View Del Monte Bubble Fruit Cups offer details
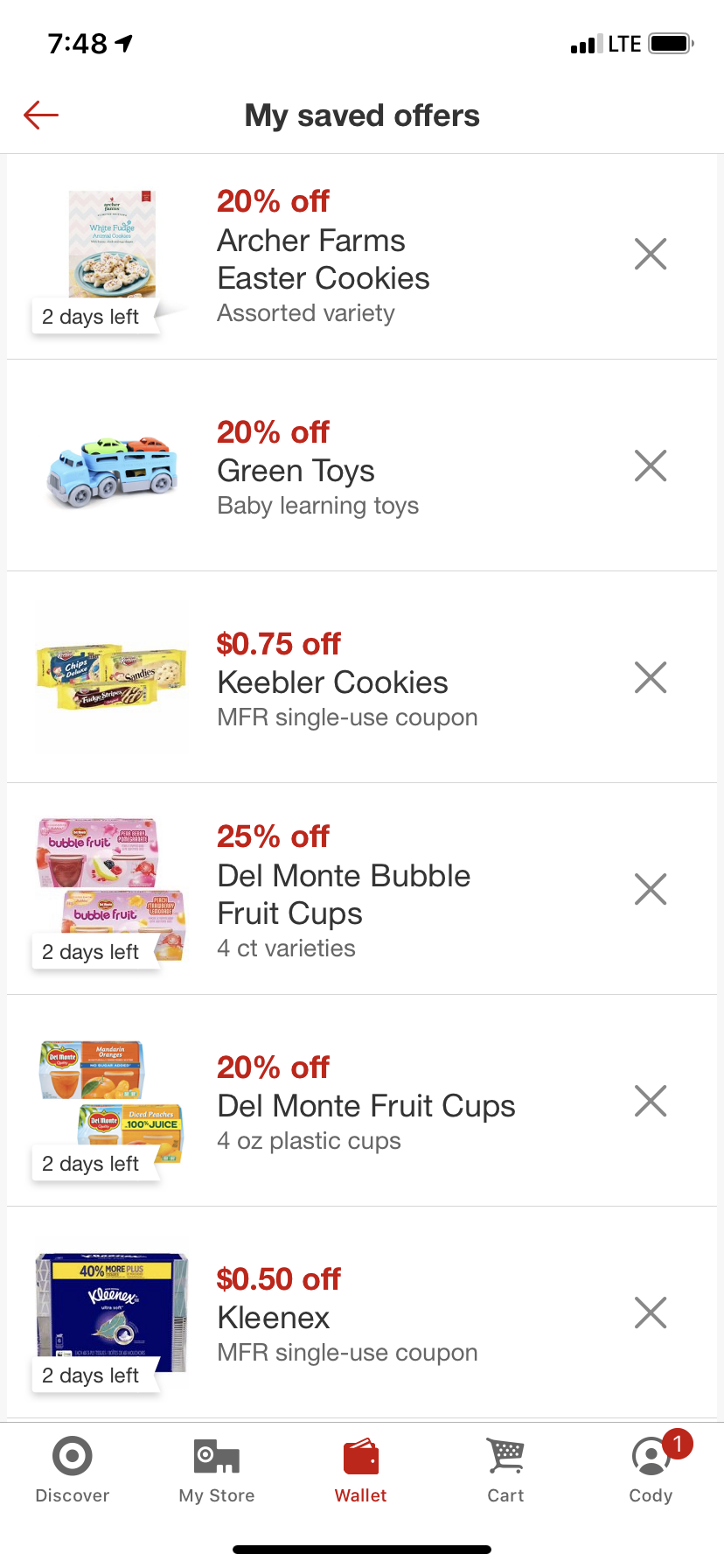The width and height of the screenshot is (724, 1568). tap(343, 892)
